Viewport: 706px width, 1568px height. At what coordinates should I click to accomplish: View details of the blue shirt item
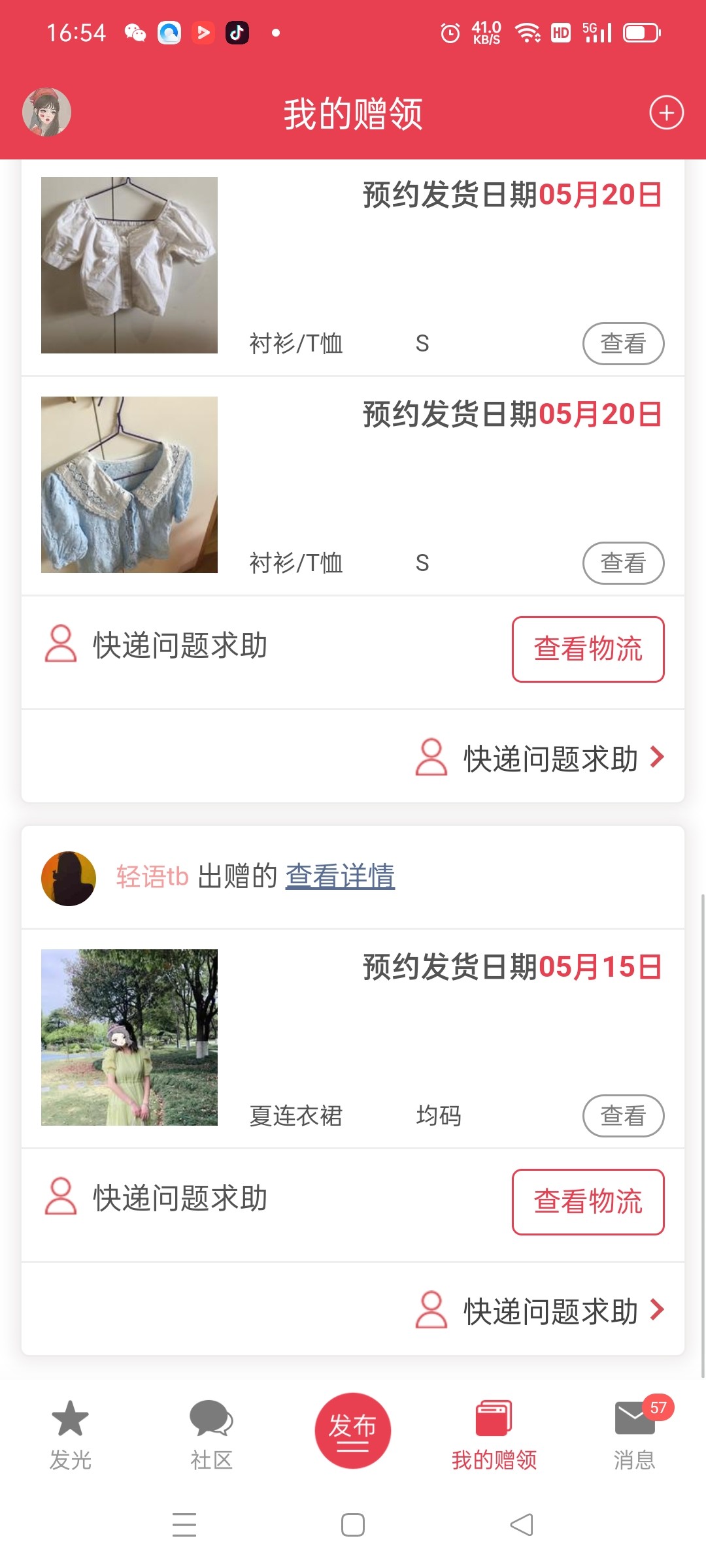tap(623, 563)
